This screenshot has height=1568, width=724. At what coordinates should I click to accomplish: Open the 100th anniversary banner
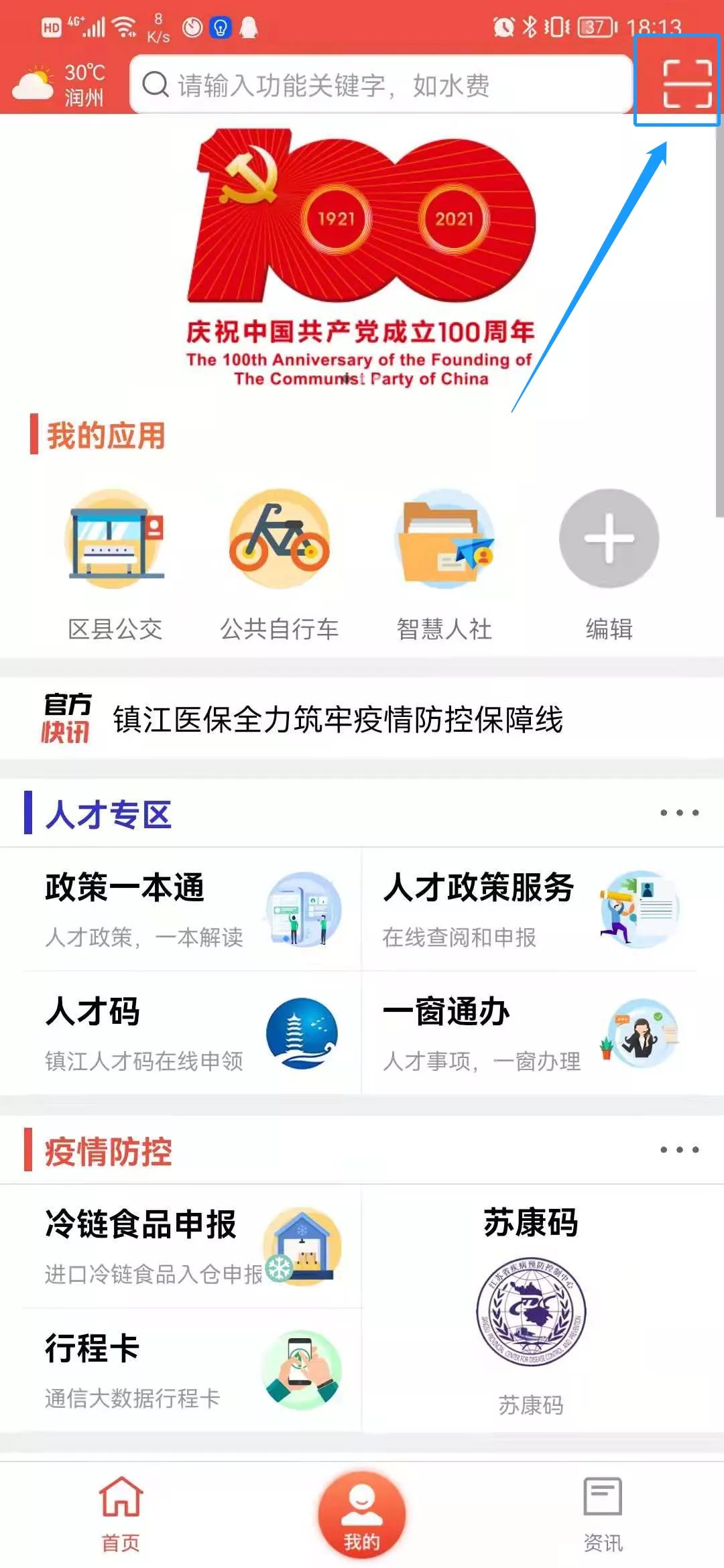click(x=362, y=258)
